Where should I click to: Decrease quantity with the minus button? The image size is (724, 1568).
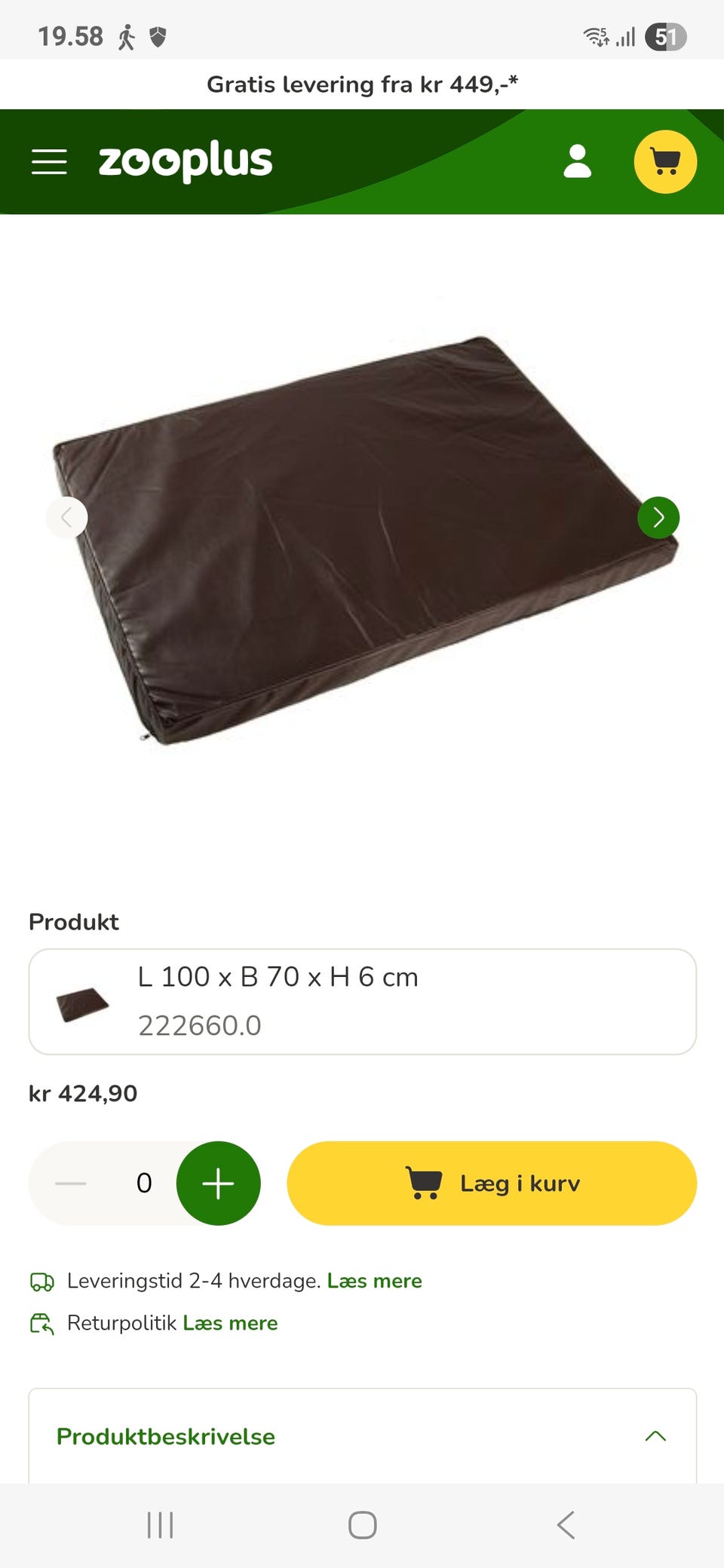(71, 1183)
